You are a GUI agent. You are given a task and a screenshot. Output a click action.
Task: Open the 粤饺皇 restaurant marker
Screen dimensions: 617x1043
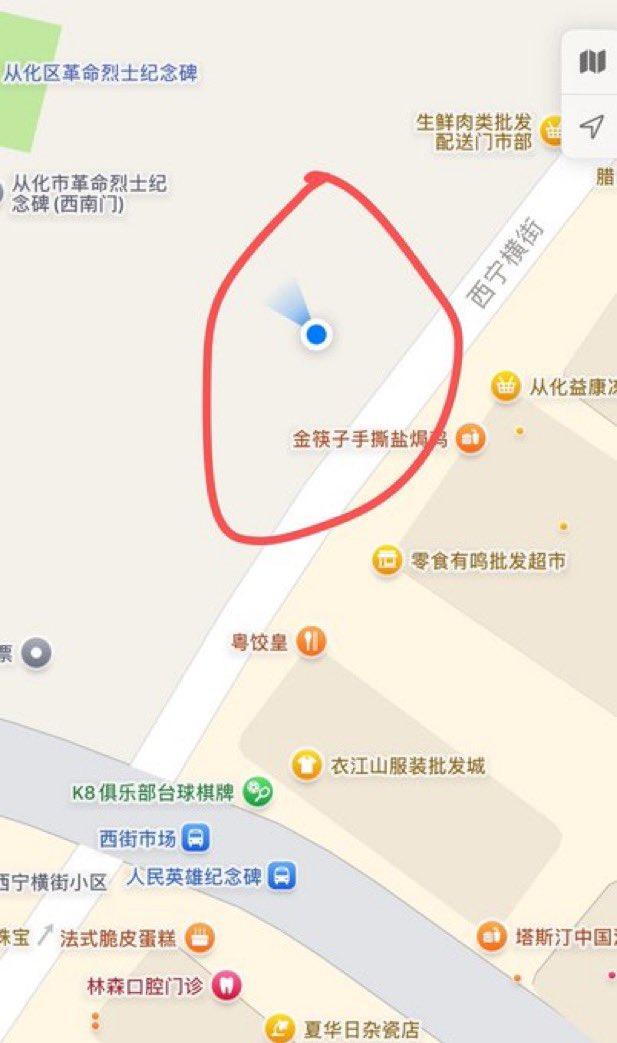click(x=312, y=641)
